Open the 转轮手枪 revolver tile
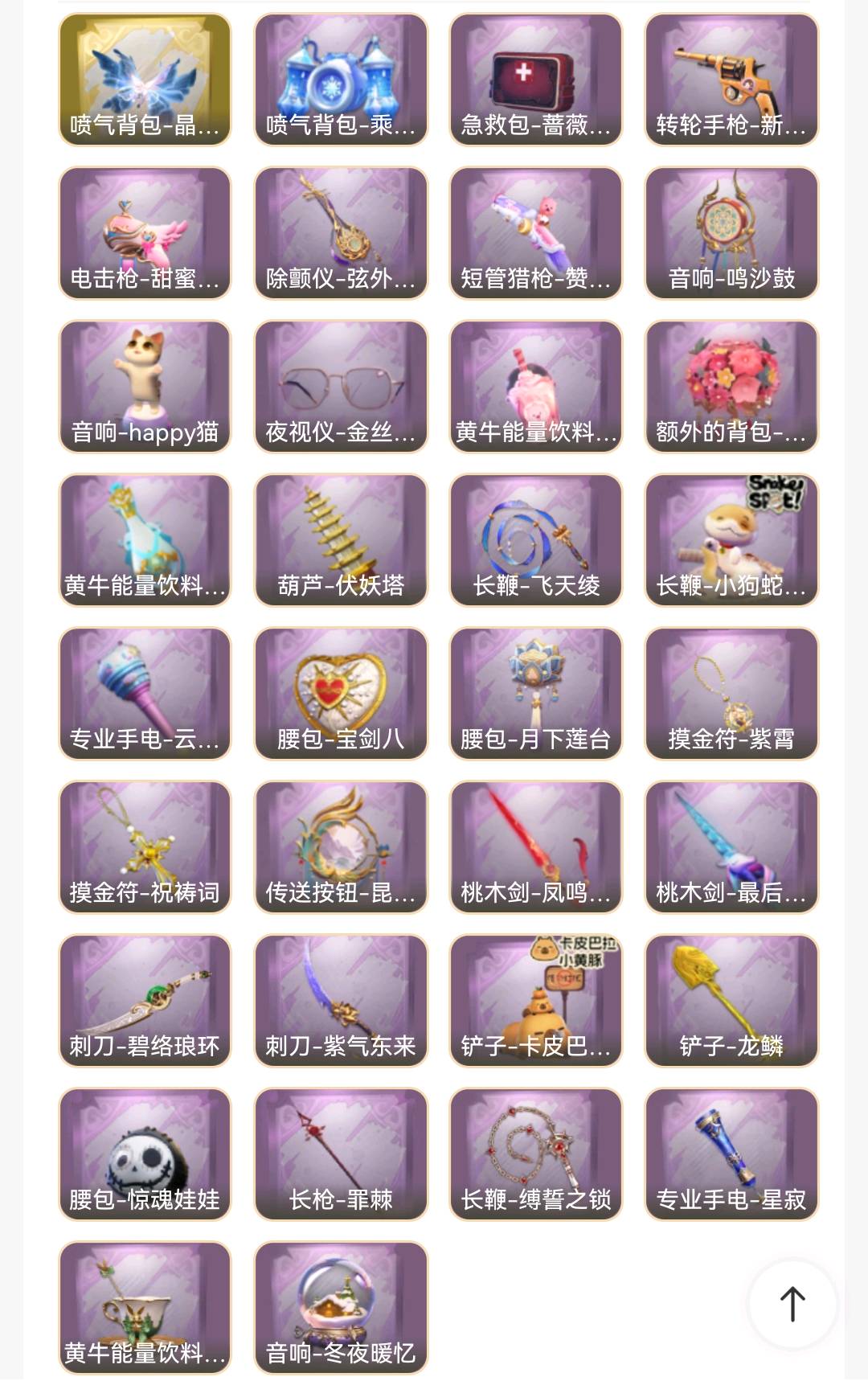The image size is (868, 1381). tap(731, 80)
